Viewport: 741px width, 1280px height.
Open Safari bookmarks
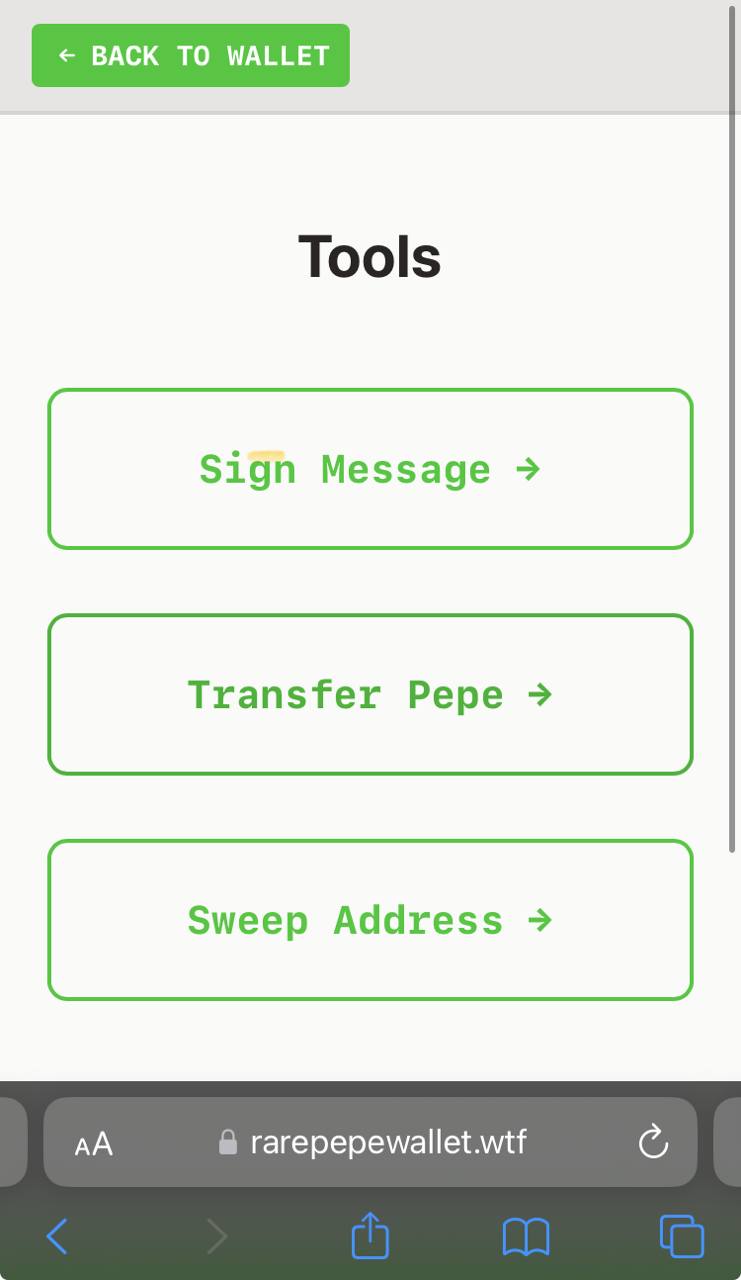[x=526, y=1237]
